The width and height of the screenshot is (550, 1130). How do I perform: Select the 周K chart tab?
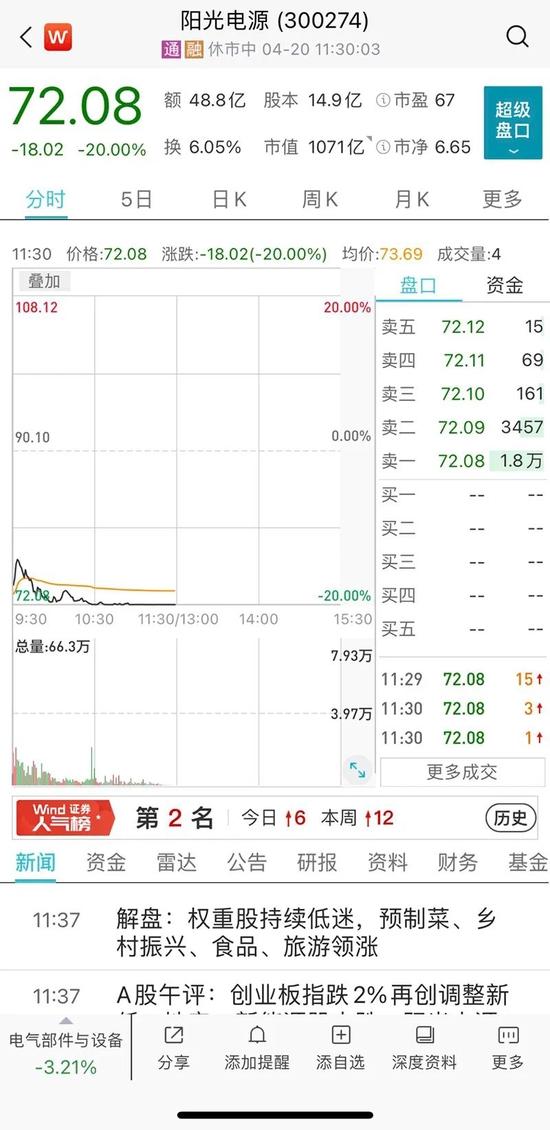(x=320, y=199)
